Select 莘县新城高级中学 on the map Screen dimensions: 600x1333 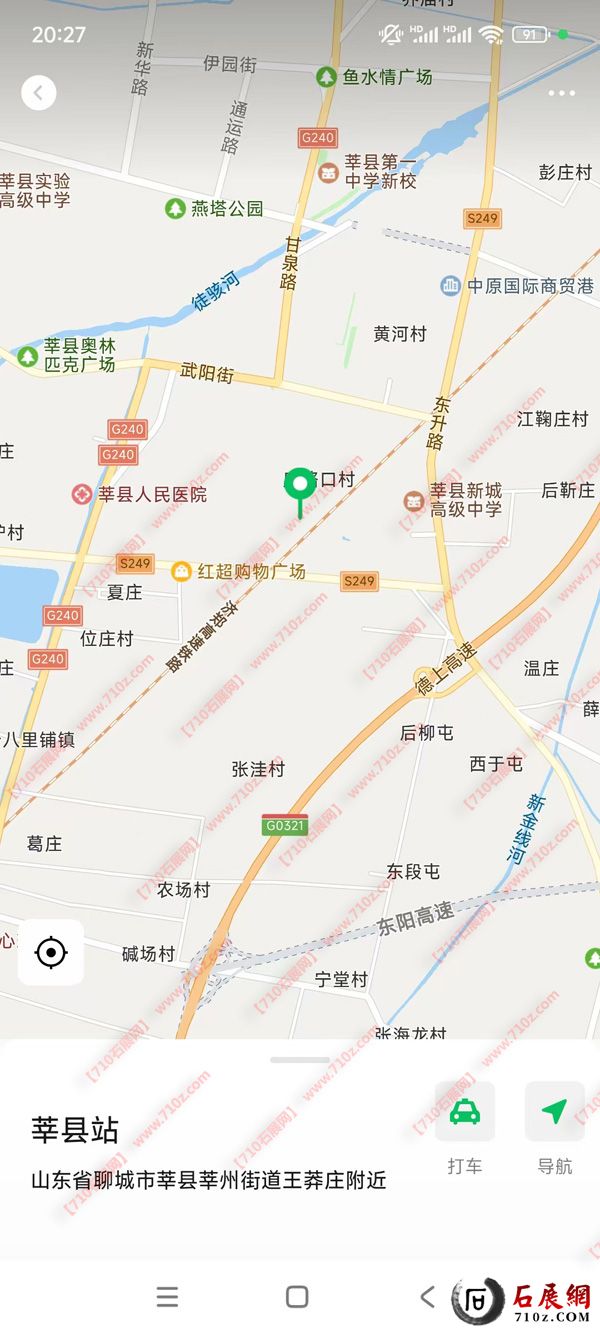pos(413,500)
